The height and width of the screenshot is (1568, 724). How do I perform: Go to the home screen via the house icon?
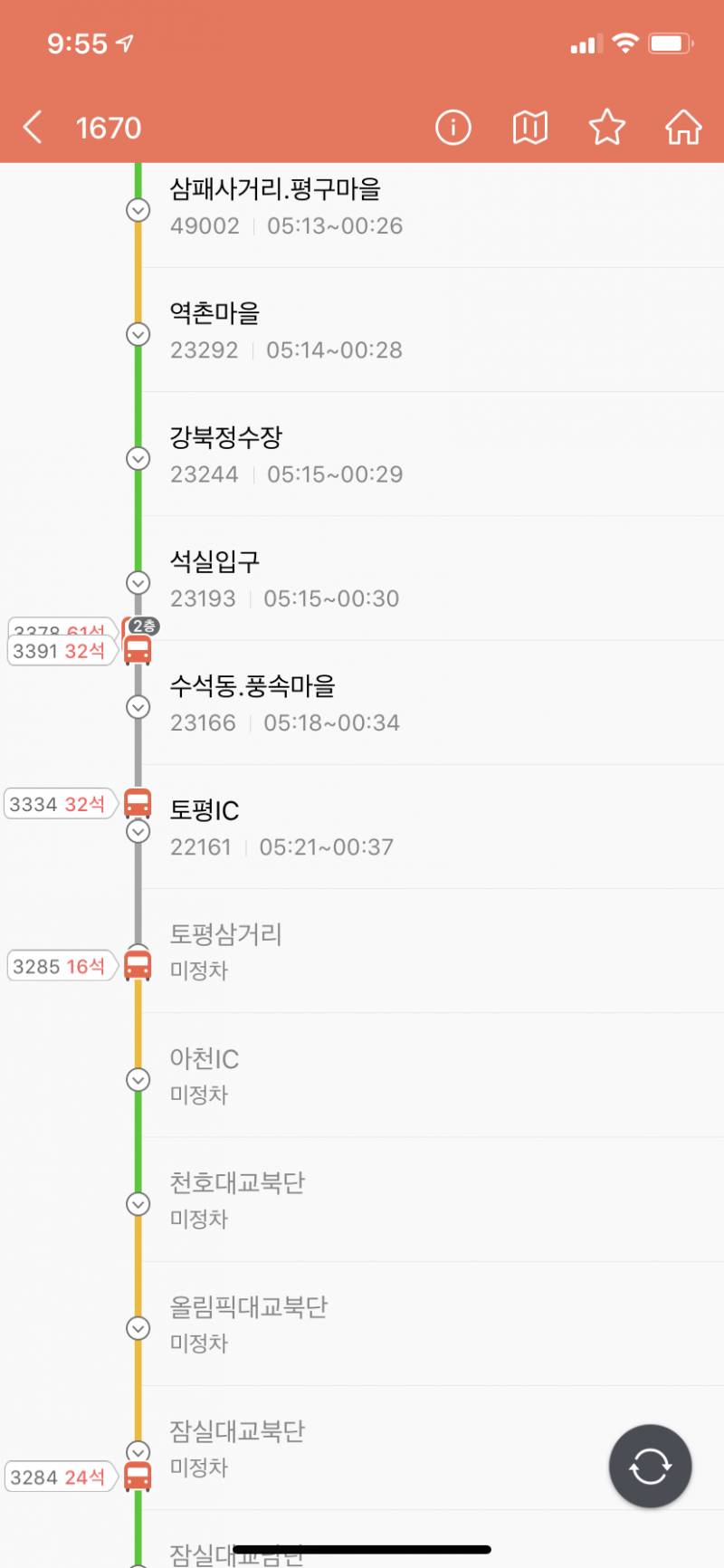pos(683,127)
